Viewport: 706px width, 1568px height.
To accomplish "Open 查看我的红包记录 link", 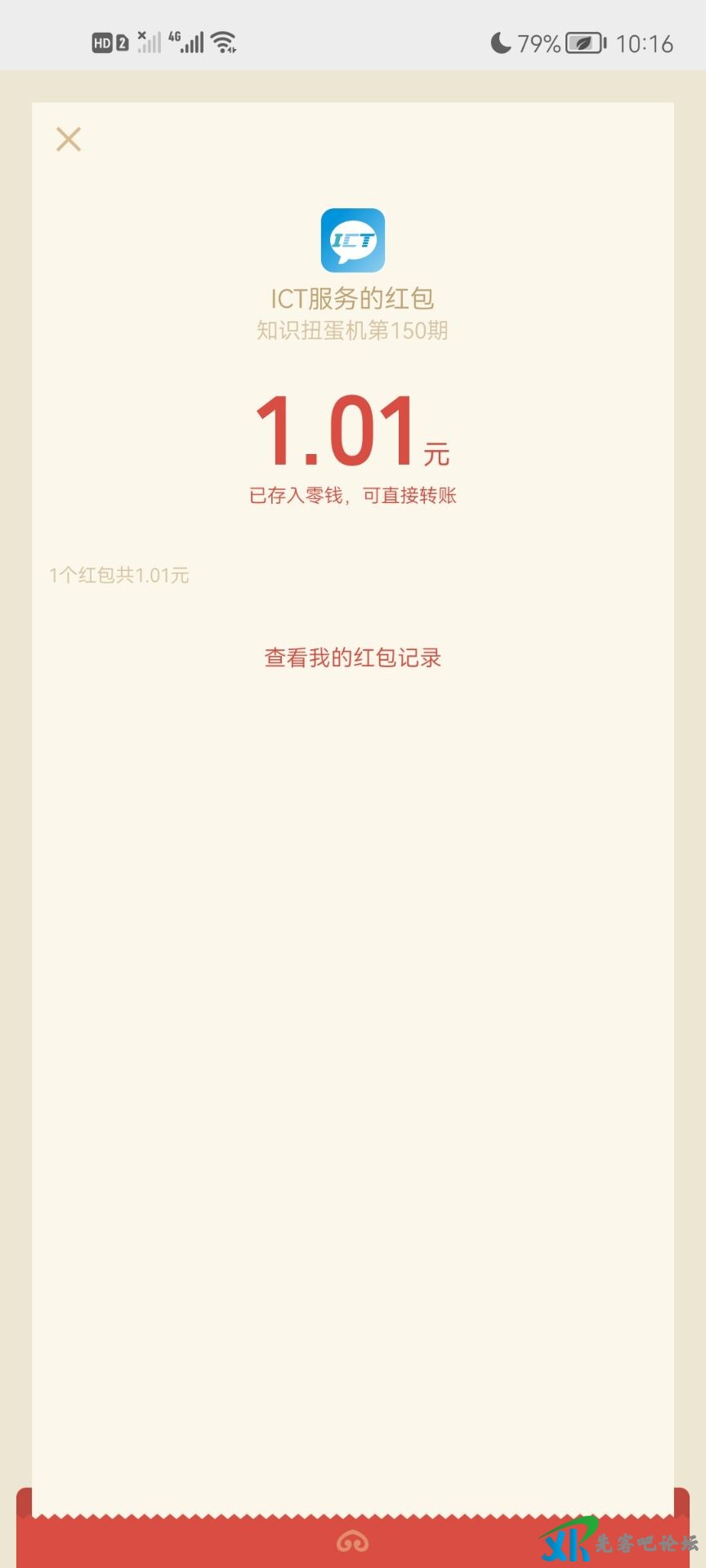I will (x=352, y=657).
